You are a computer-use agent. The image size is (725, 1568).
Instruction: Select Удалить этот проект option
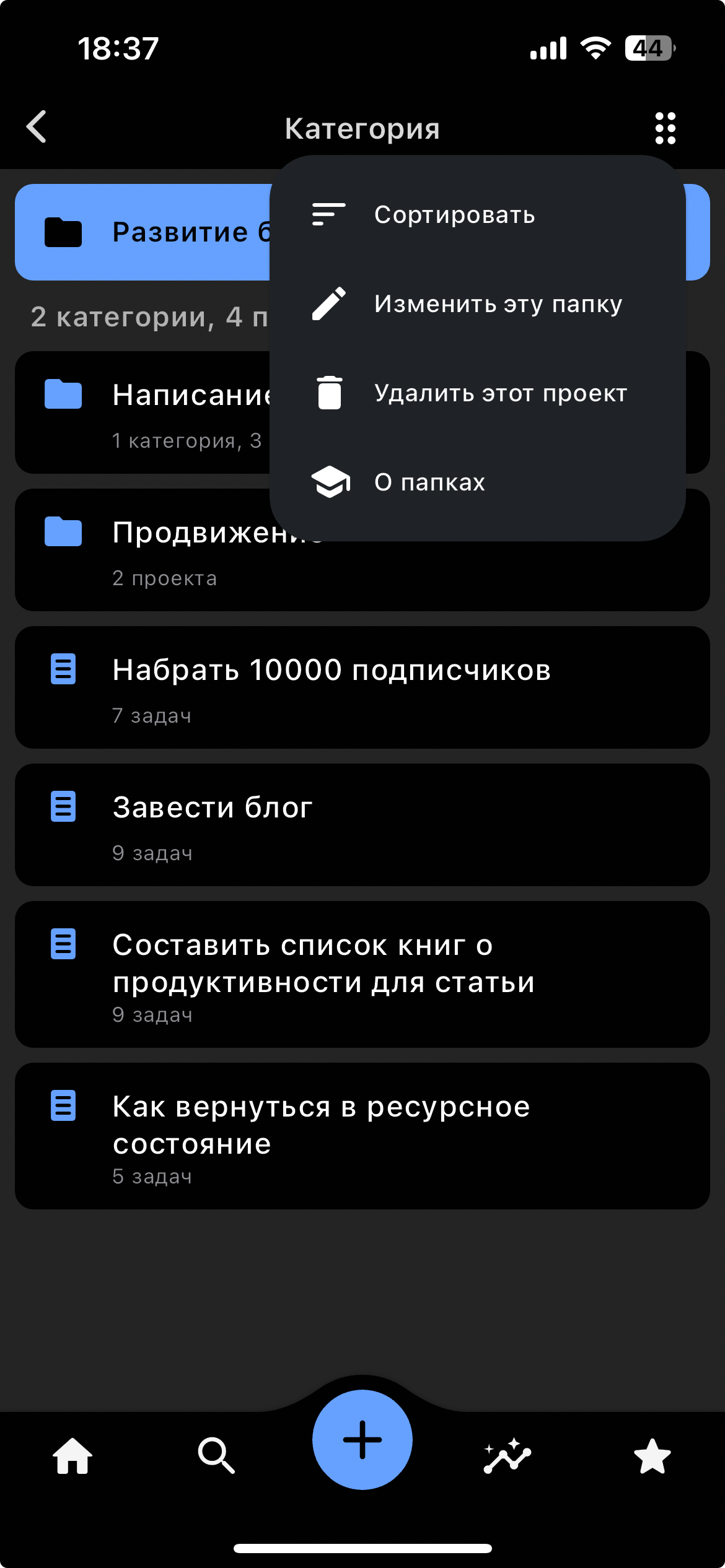pyautogui.click(x=499, y=393)
